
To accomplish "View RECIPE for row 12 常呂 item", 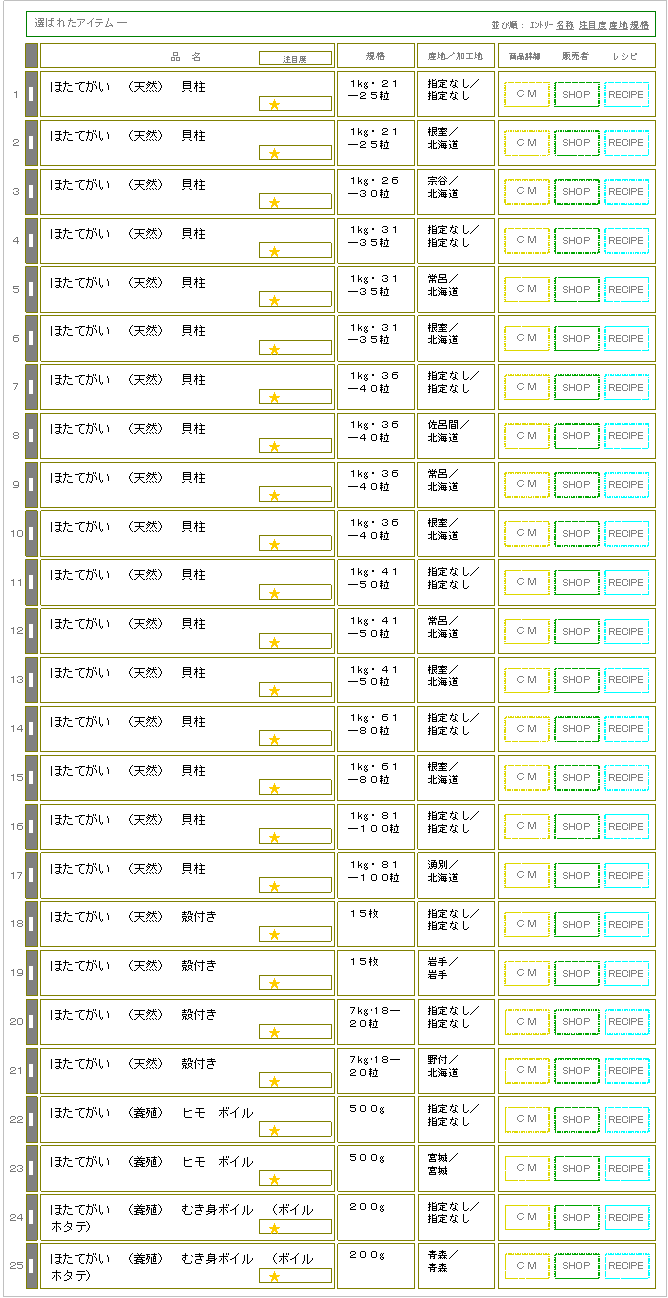I will [626, 631].
